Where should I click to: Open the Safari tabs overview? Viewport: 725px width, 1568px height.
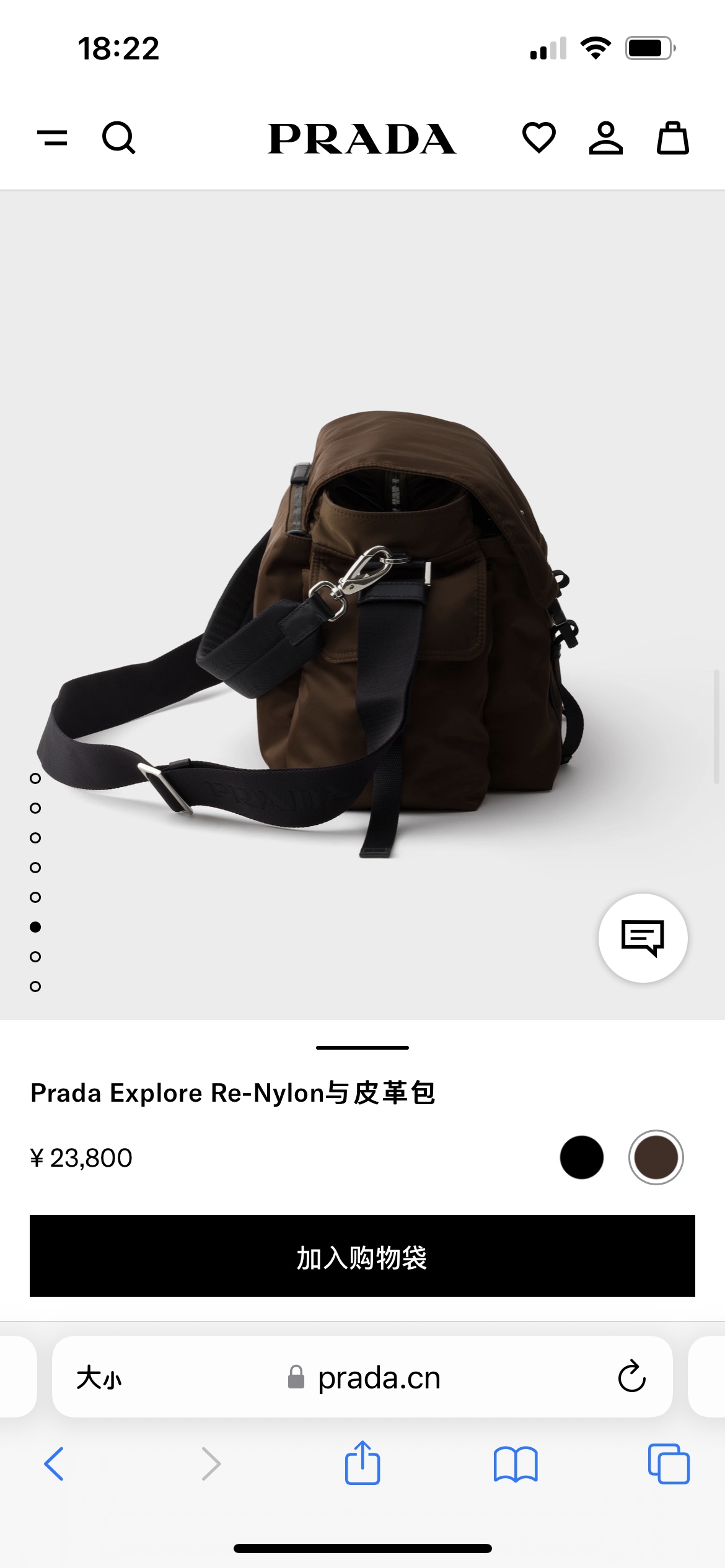[668, 1464]
